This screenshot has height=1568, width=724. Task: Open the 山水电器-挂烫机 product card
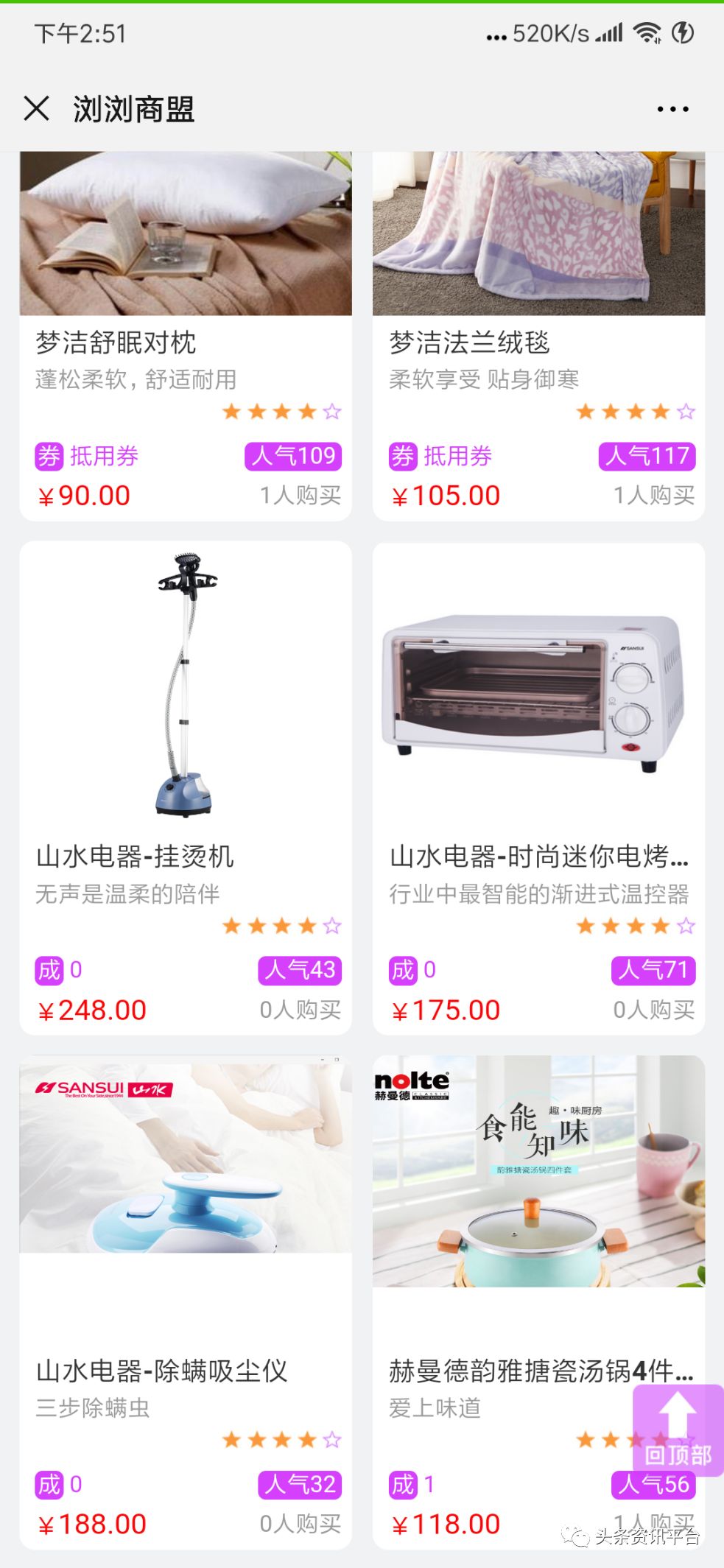pyautogui.click(x=185, y=787)
